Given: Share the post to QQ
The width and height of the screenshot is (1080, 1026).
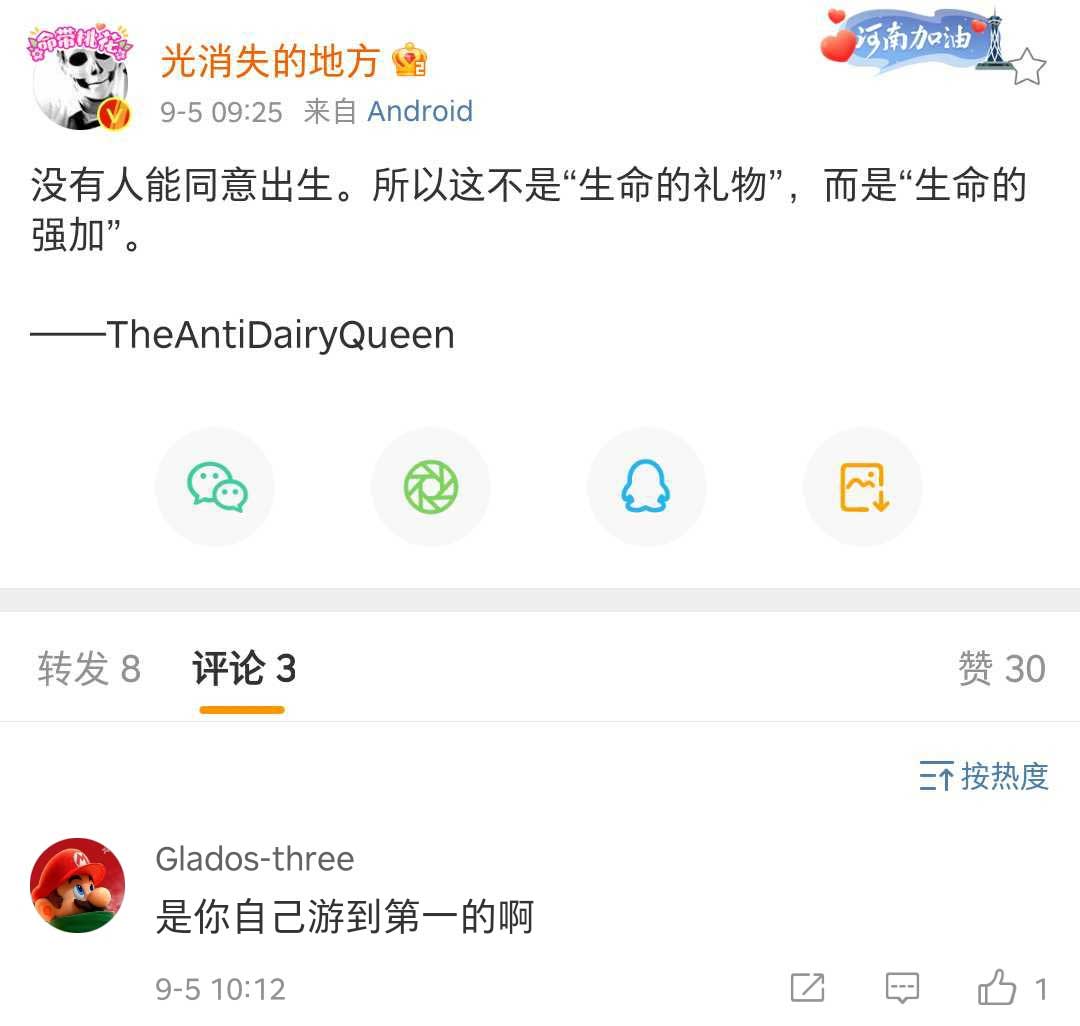Looking at the screenshot, I should click(x=646, y=487).
